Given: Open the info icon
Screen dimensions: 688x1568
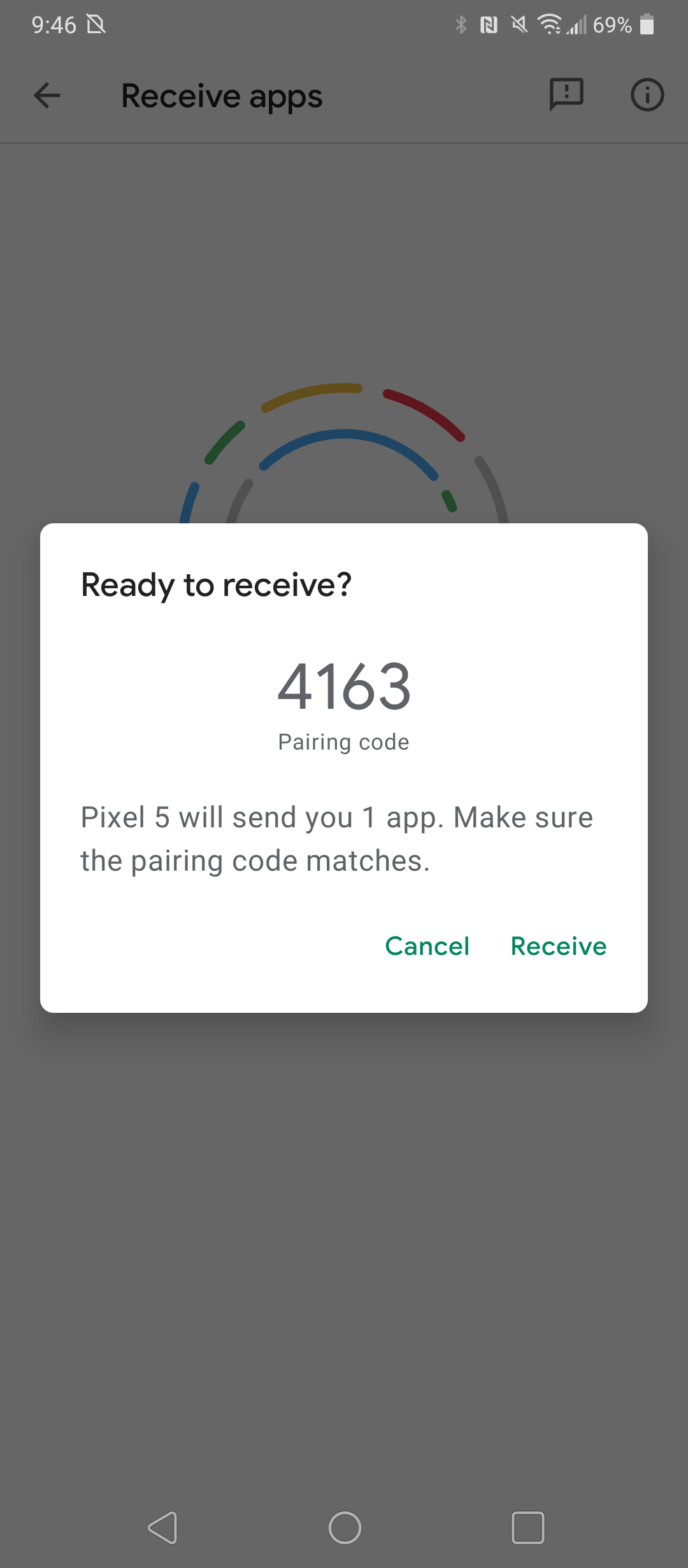Looking at the screenshot, I should (x=647, y=95).
